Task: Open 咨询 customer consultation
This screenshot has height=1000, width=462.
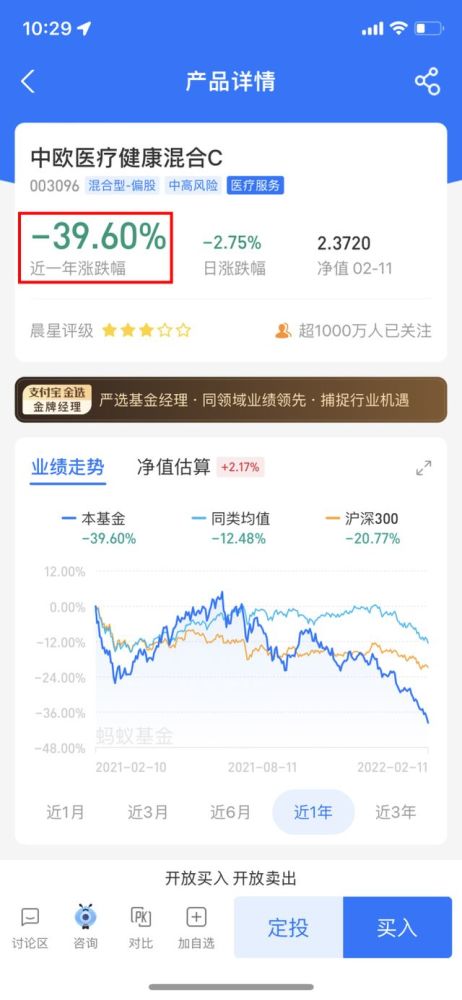Action: click(86, 928)
